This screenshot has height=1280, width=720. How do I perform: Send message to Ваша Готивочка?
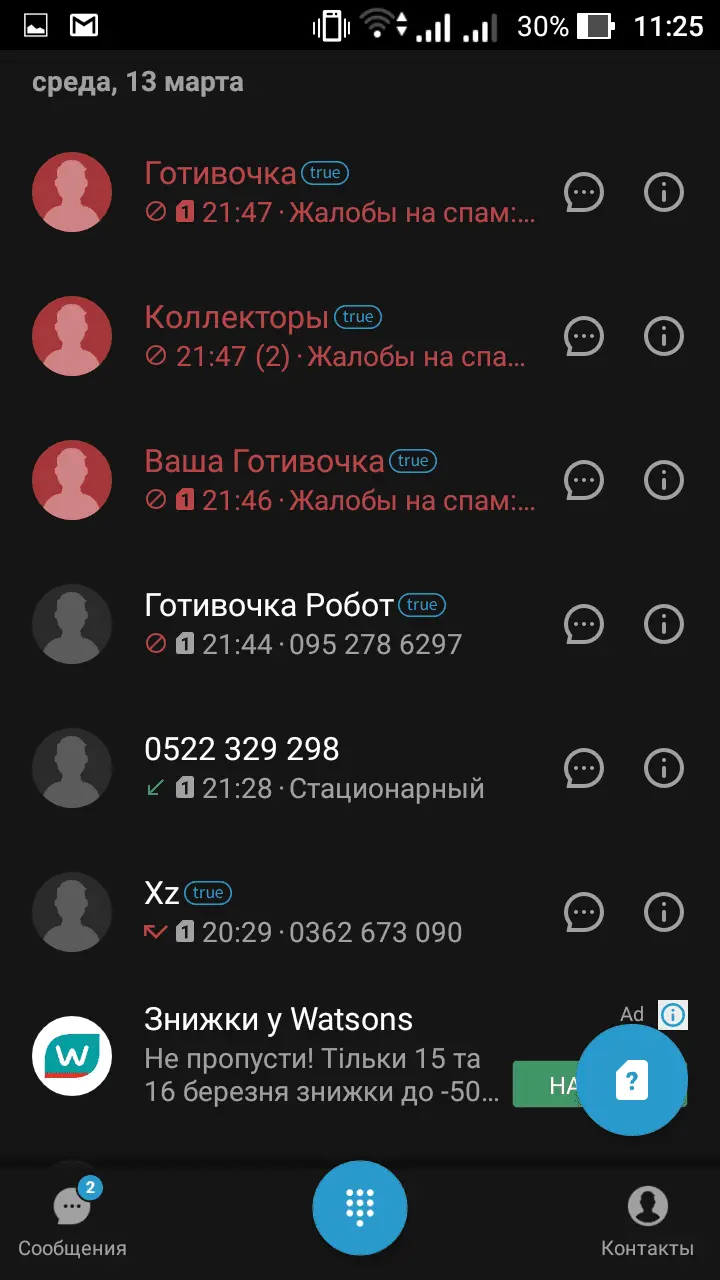(x=584, y=480)
